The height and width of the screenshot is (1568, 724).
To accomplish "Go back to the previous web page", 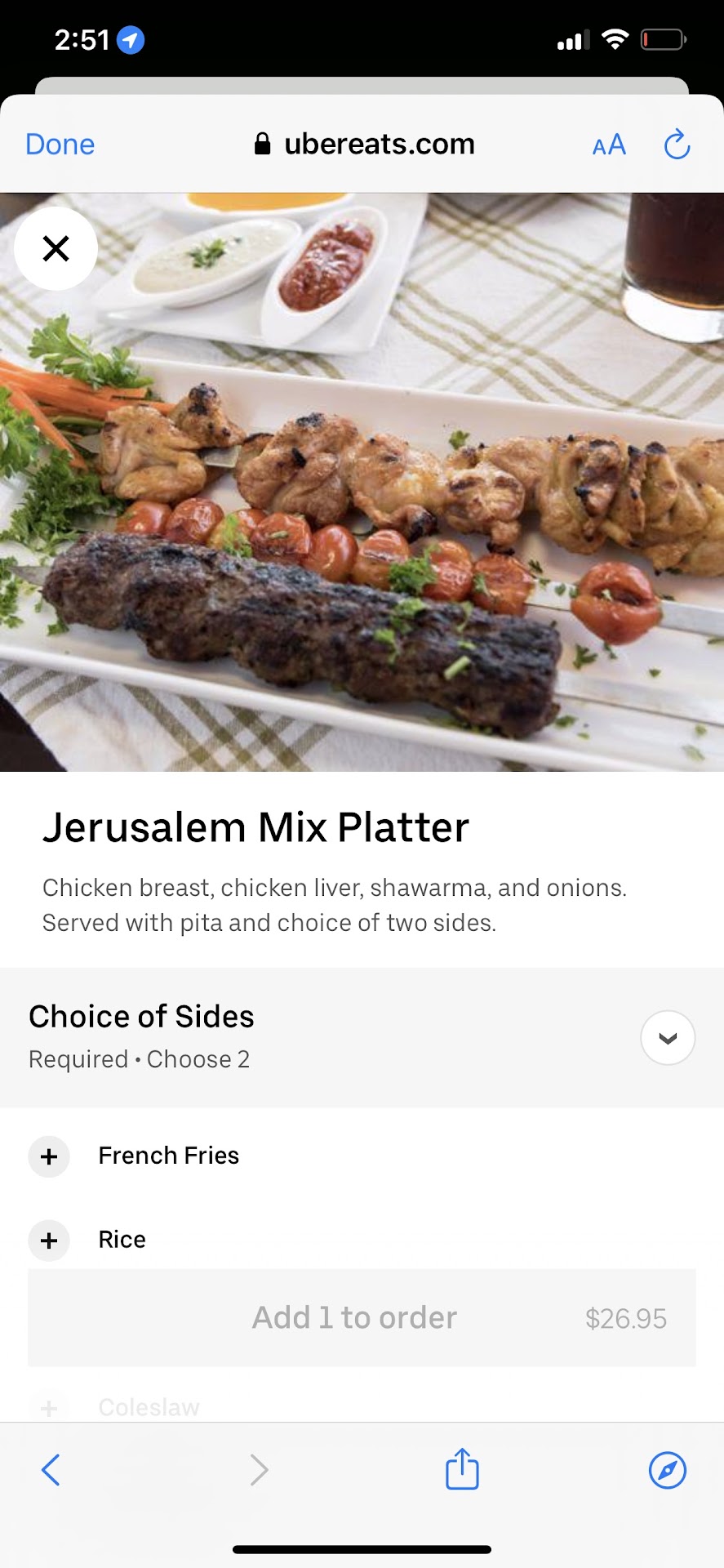I will click(x=51, y=1470).
